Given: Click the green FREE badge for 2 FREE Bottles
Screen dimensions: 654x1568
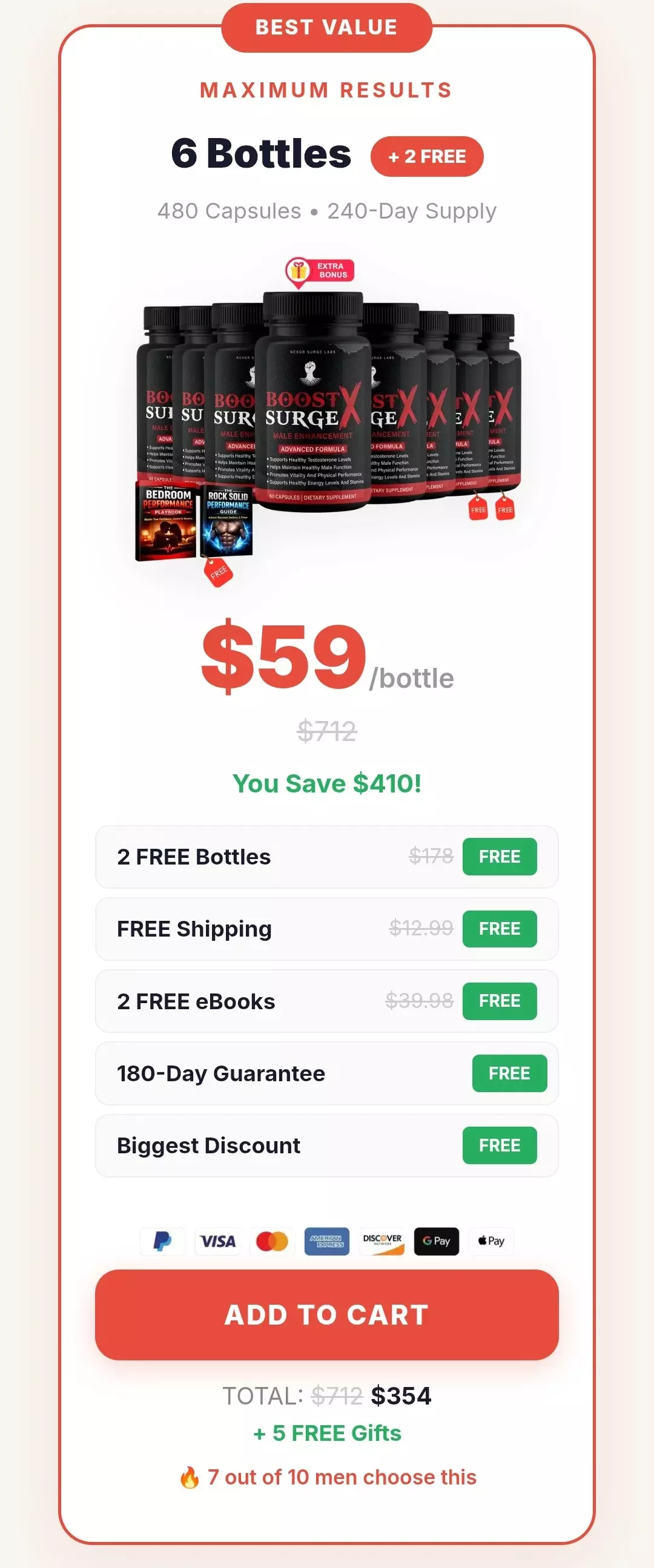Looking at the screenshot, I should tap(500, 857).
